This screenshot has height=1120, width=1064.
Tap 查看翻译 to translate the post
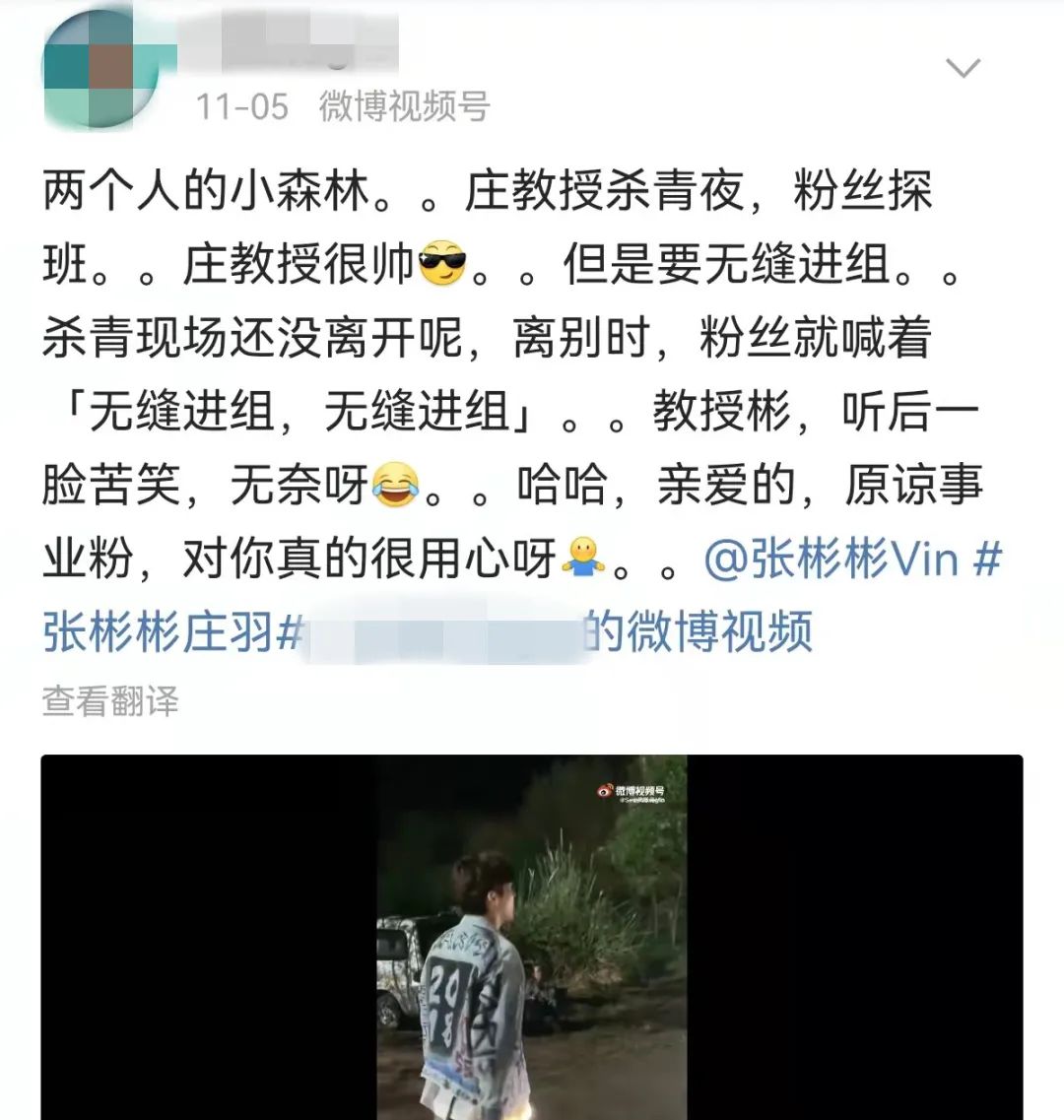pyautogui.click(x=110, y=701)
